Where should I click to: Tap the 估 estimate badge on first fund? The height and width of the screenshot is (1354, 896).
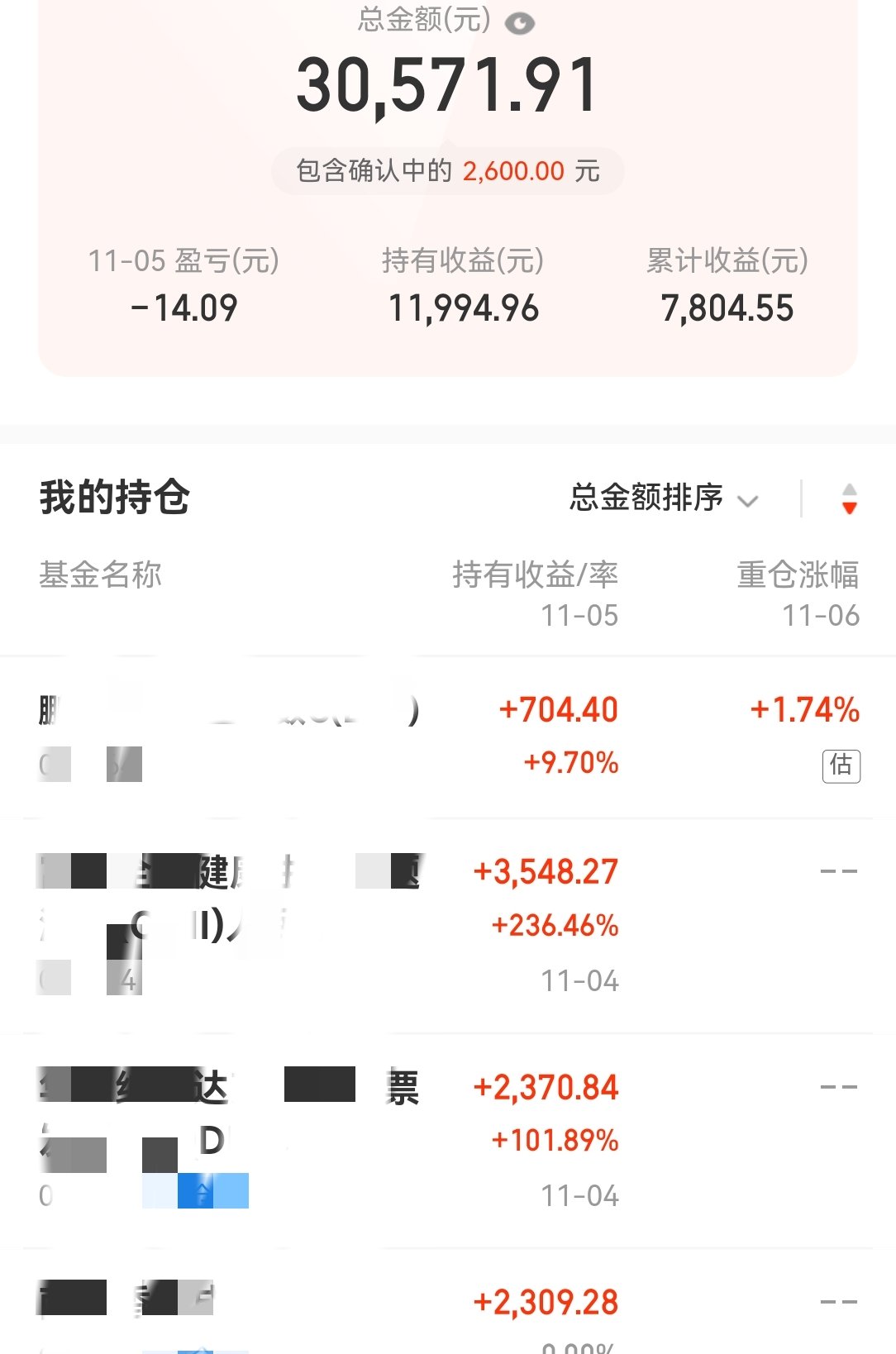click(841, 767)
